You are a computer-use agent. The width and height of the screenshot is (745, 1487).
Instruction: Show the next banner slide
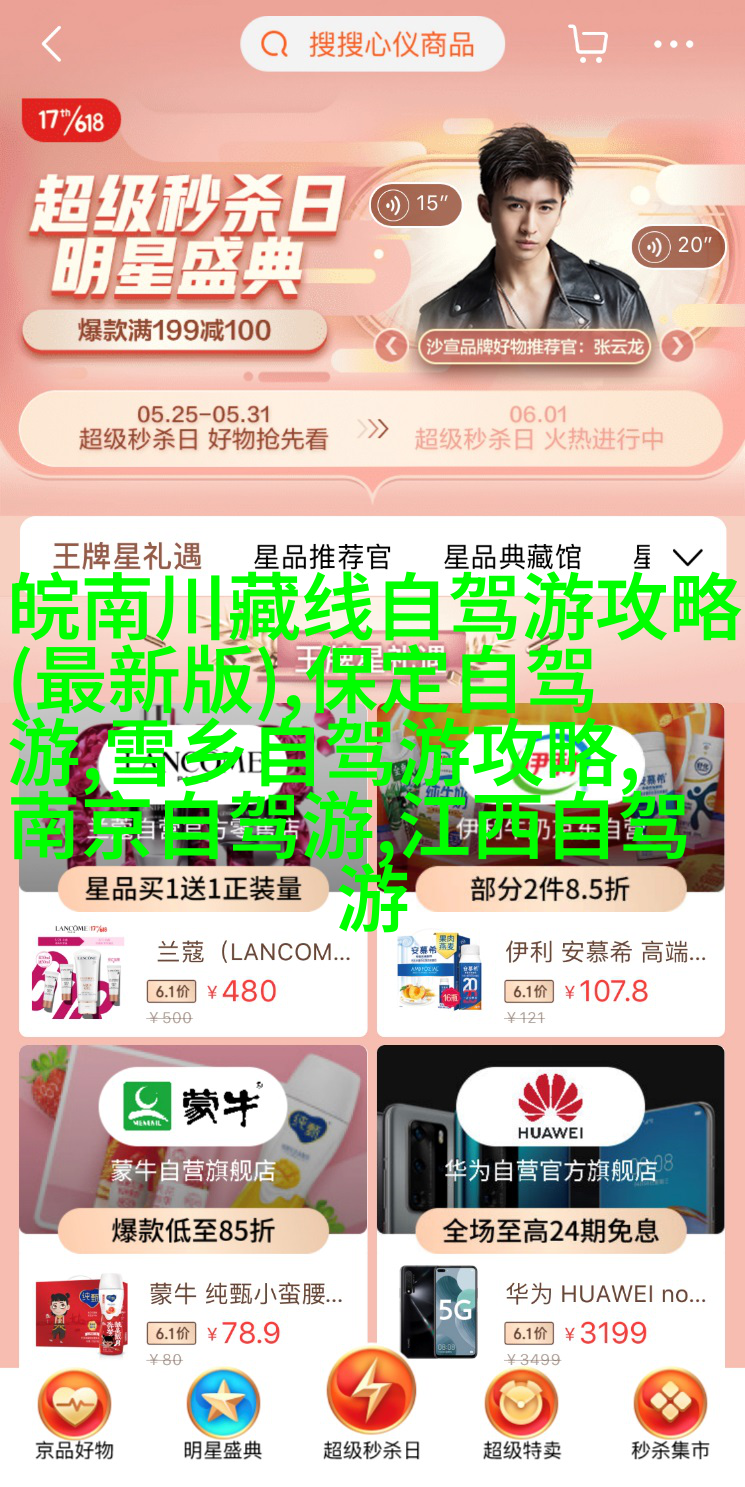(677, 347)
